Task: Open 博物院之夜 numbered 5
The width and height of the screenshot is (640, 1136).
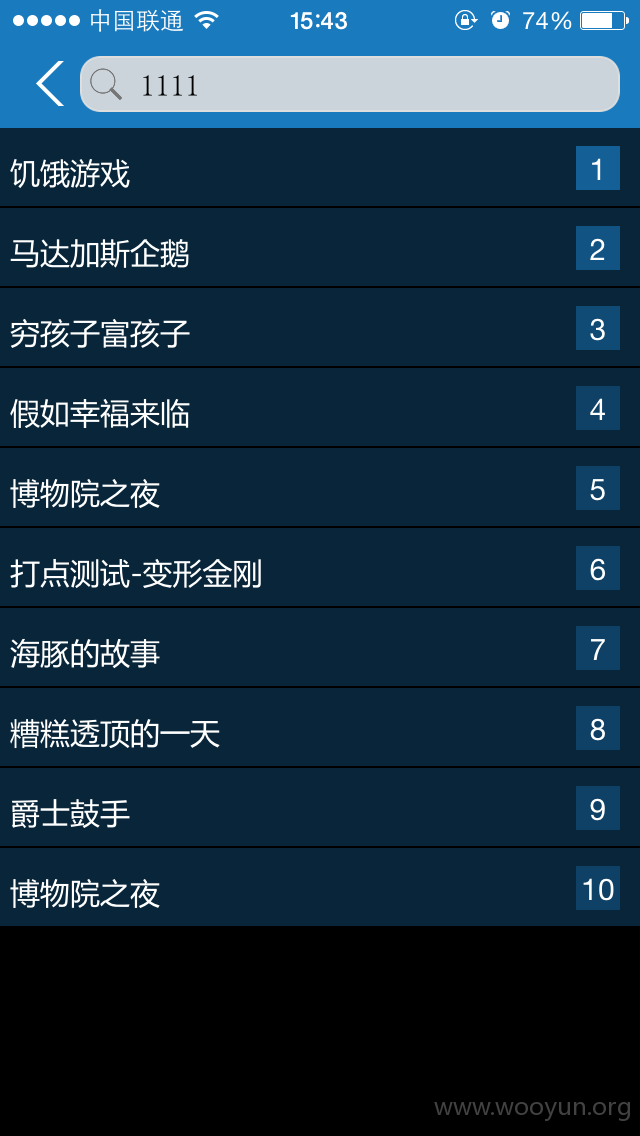Action: [x=320, y=488]
